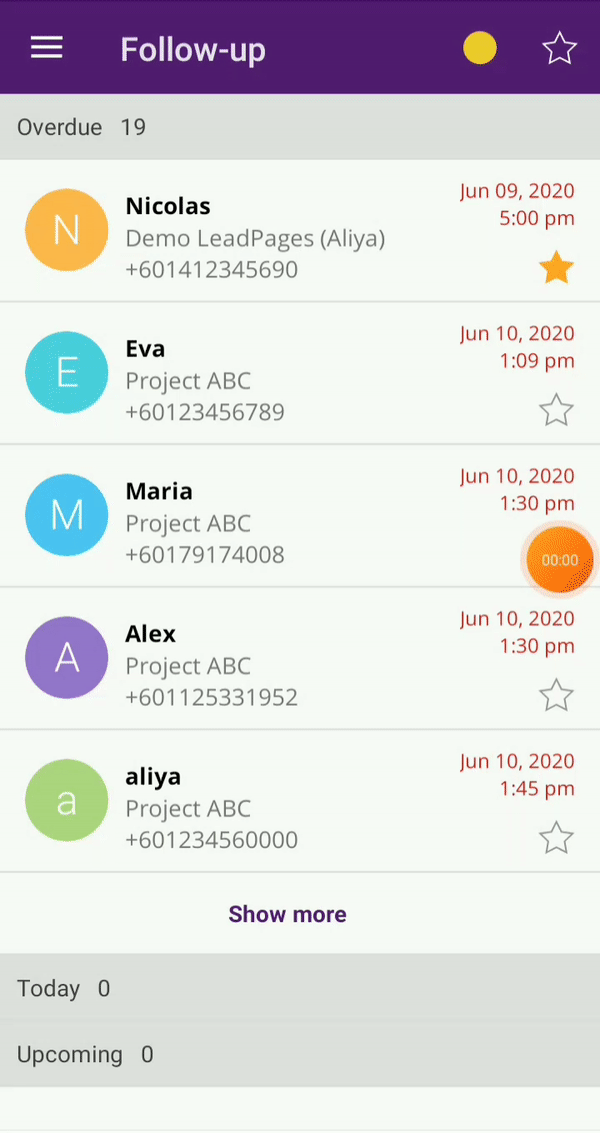Image resolution: width=600 pixels, height=1133 pixels.
Task: Show more overdue follow-ups
Action: [288, 914]
